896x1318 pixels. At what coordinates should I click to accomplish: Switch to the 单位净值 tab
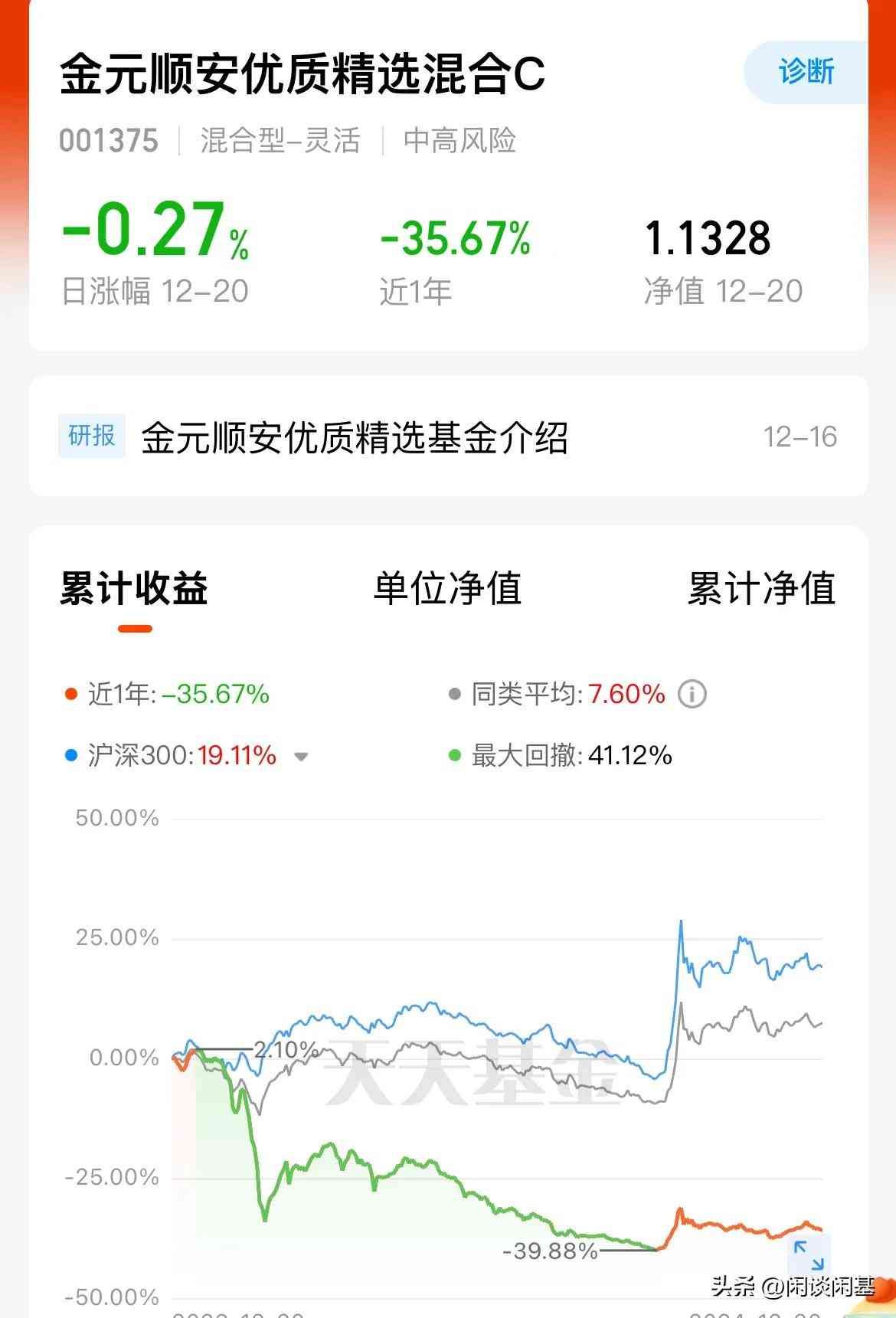pyautogui.click(x=447, y=590)
